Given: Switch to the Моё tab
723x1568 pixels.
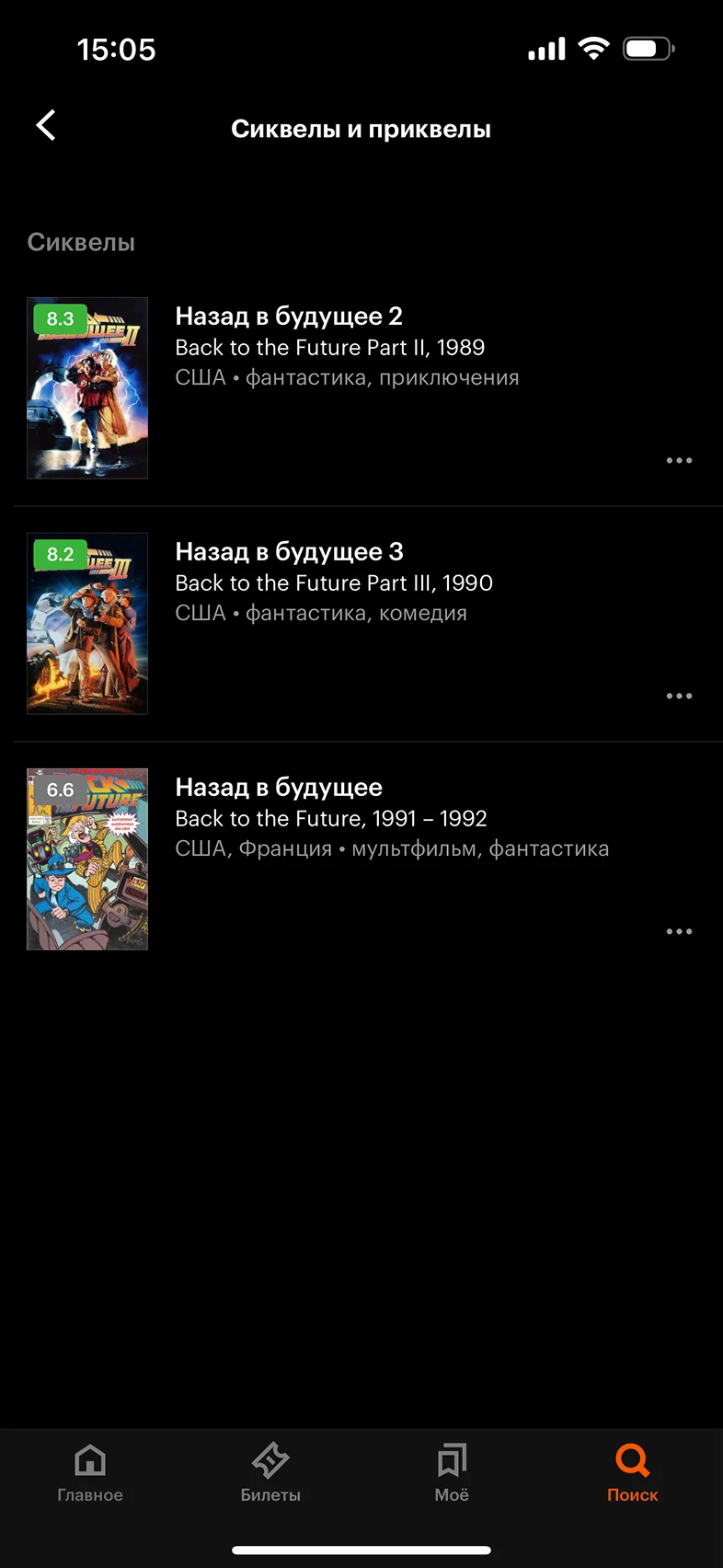Looking at the screenshot, I should point(452,1472).
